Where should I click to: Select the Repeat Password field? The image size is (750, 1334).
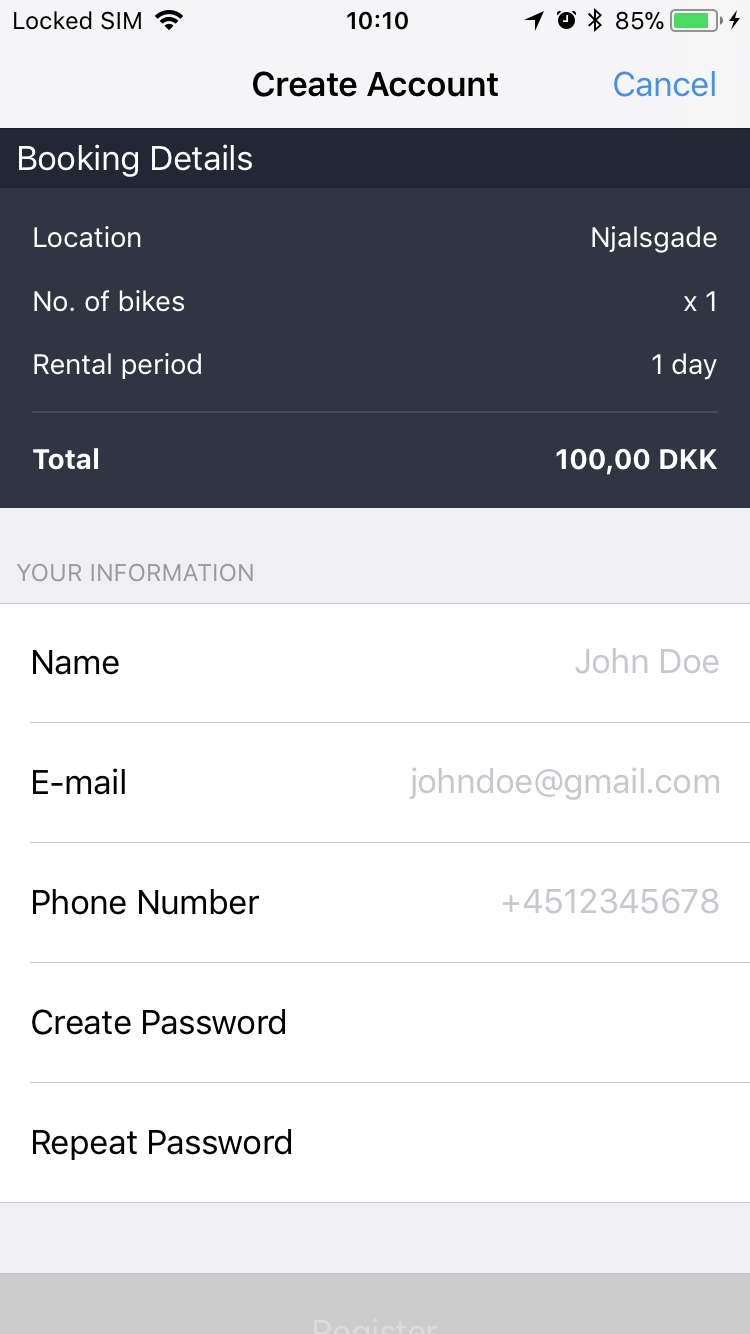pyautogui.click(x=375, y=1143)
